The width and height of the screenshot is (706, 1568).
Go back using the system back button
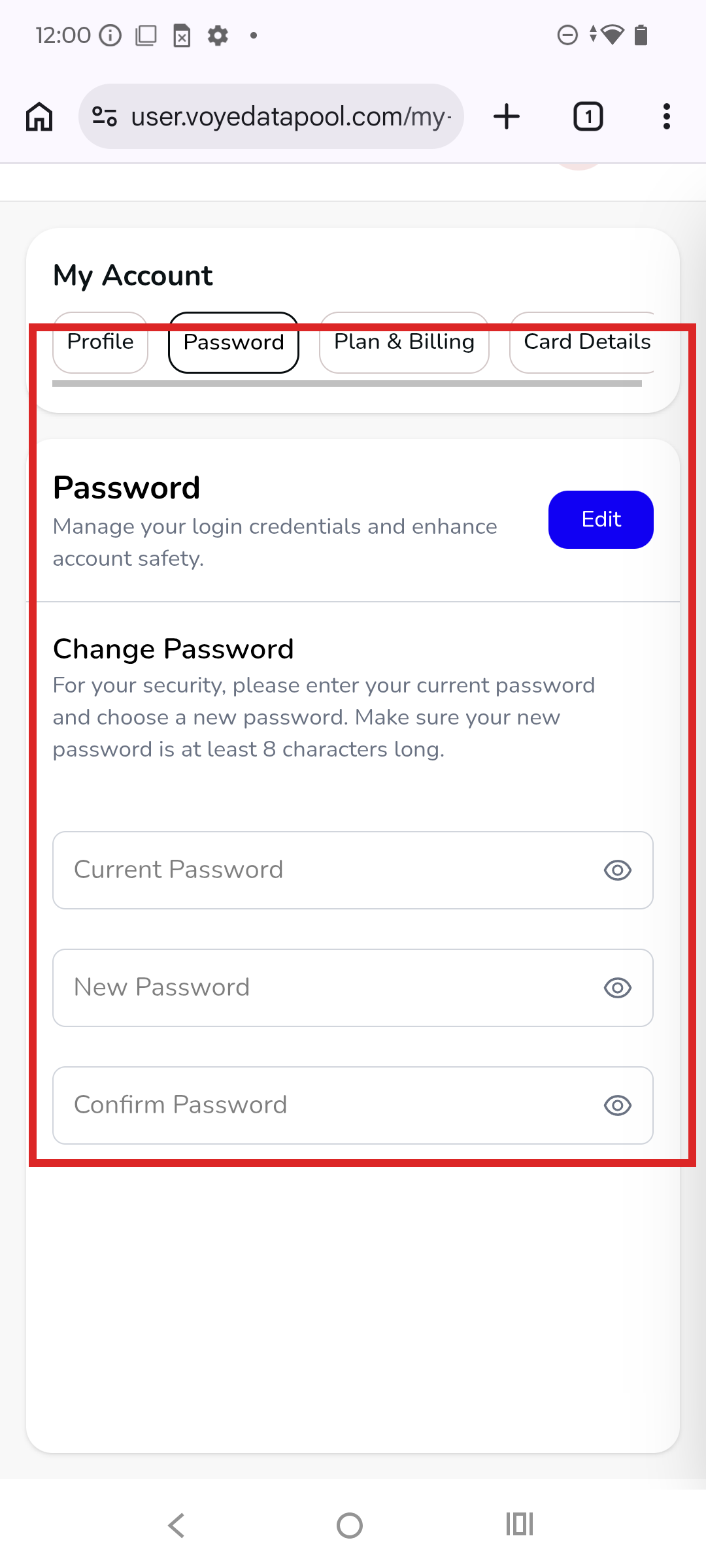point(176,1526)
